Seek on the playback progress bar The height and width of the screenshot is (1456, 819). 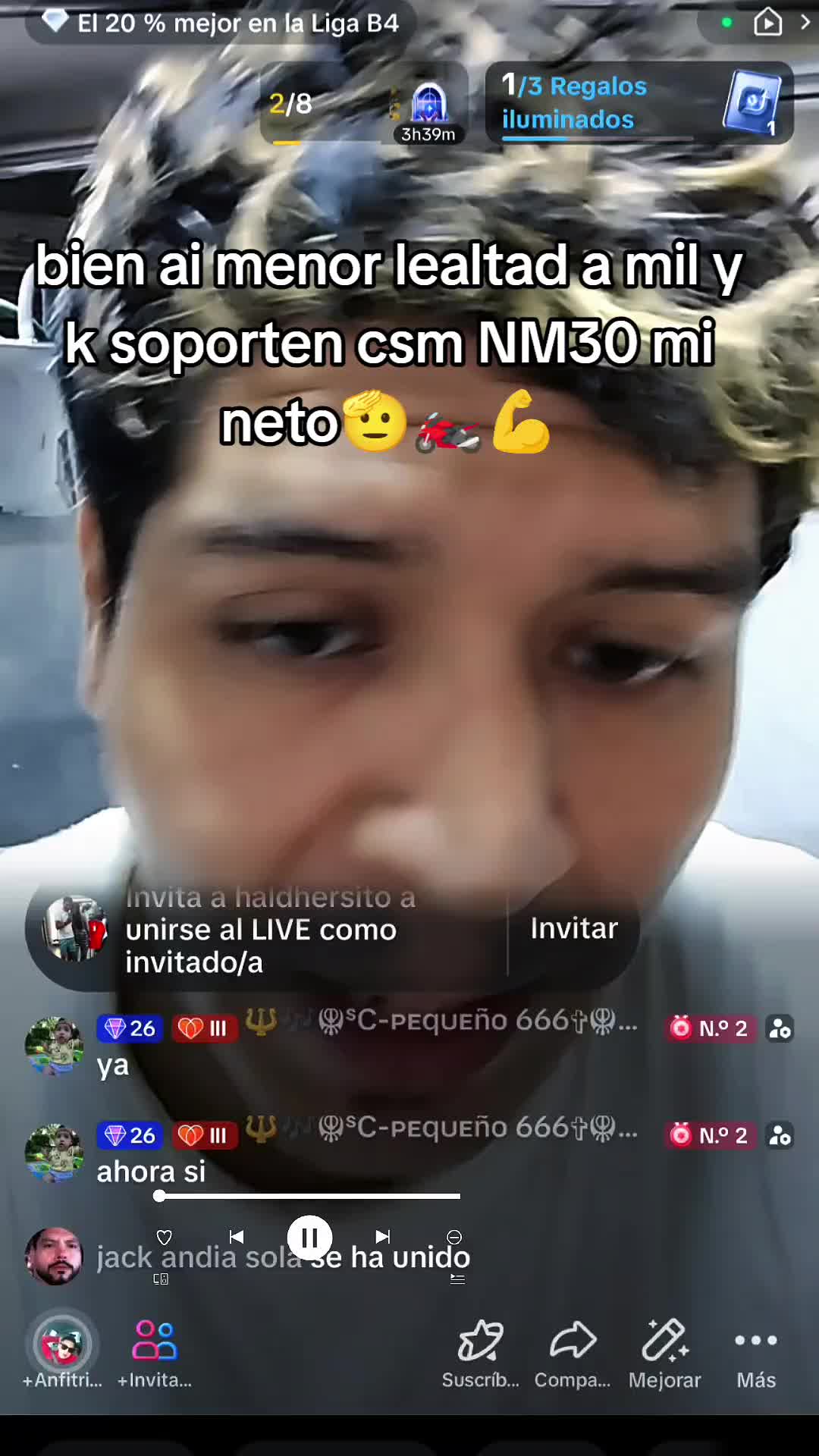(x=309, y=1196)
